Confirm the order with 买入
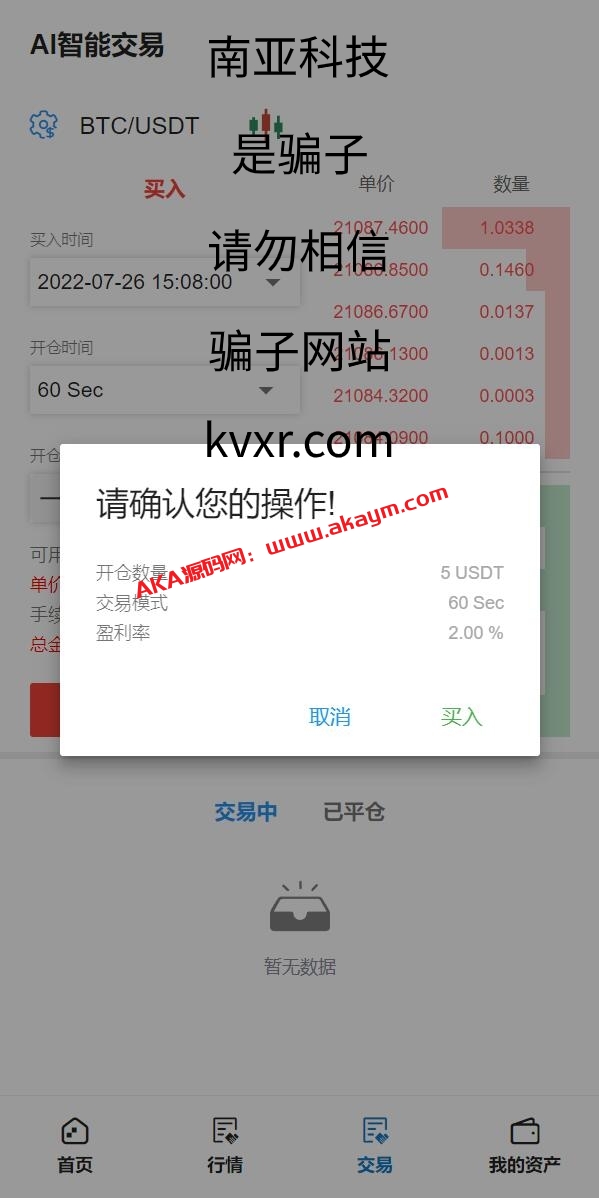 pyautogui.click(x=461, y=717)
